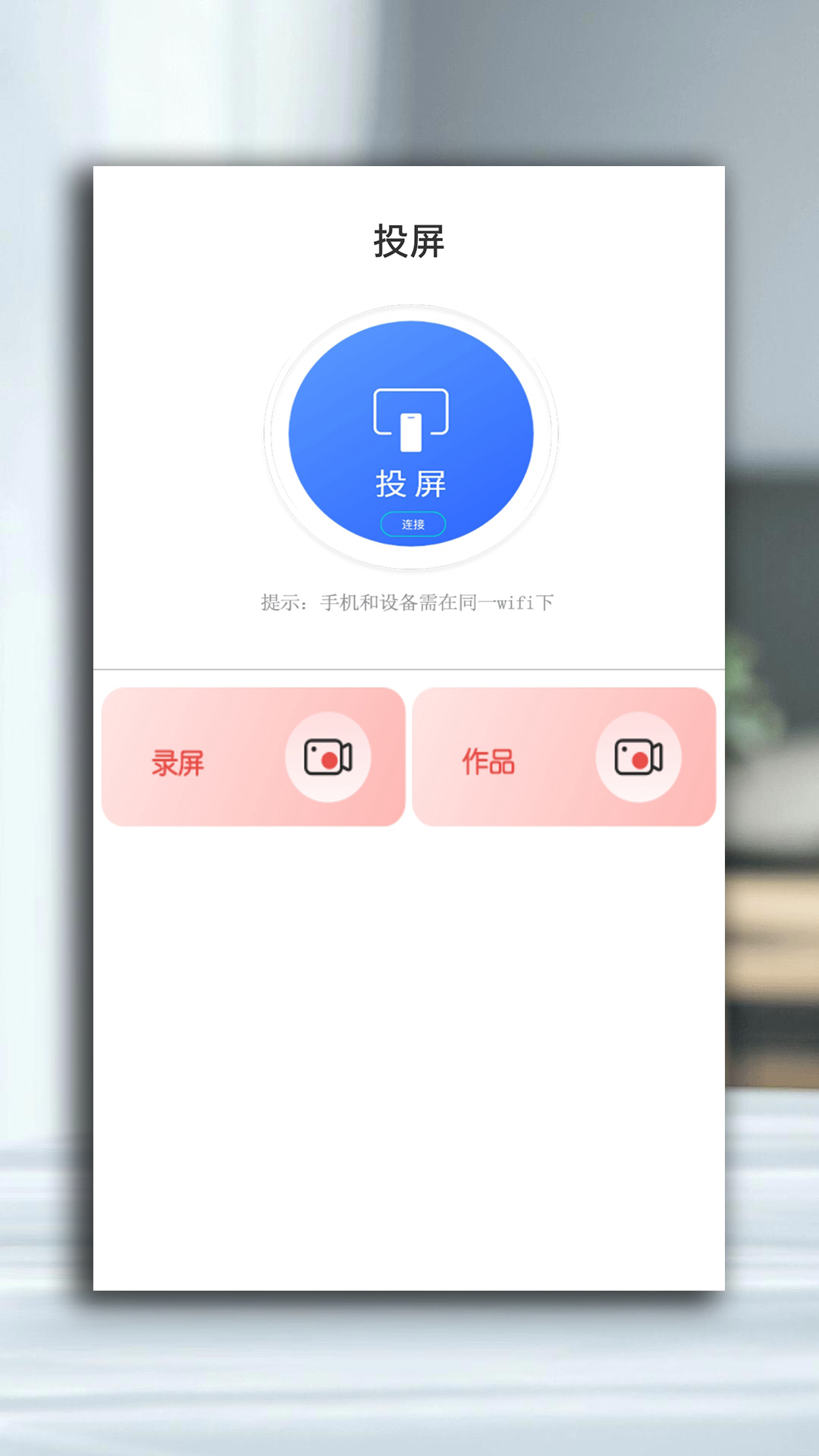The width and height of the screenshot is (819, 1456).
Task: Tap the 投屏 text inside the blue circle
Action: (412, 484)
